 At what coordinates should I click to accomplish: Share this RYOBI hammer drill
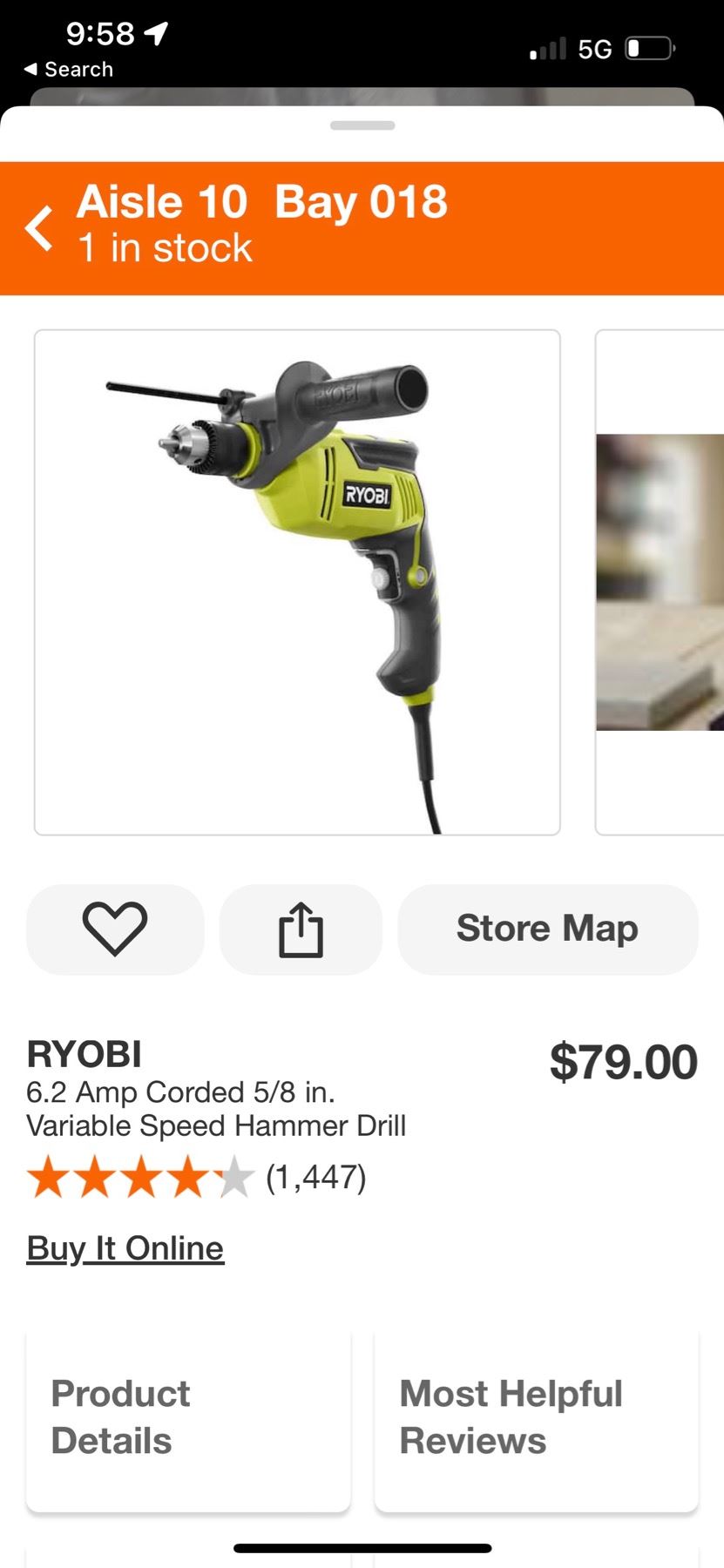pos(301,929)
